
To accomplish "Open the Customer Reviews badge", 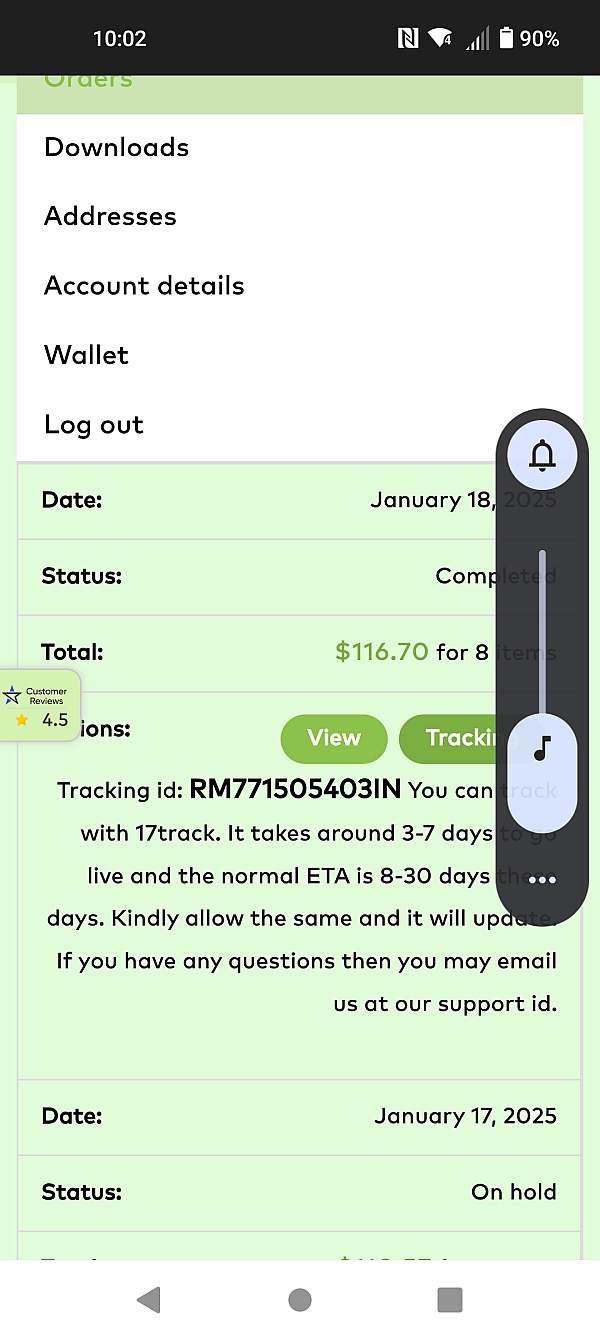I will (38, 705).
